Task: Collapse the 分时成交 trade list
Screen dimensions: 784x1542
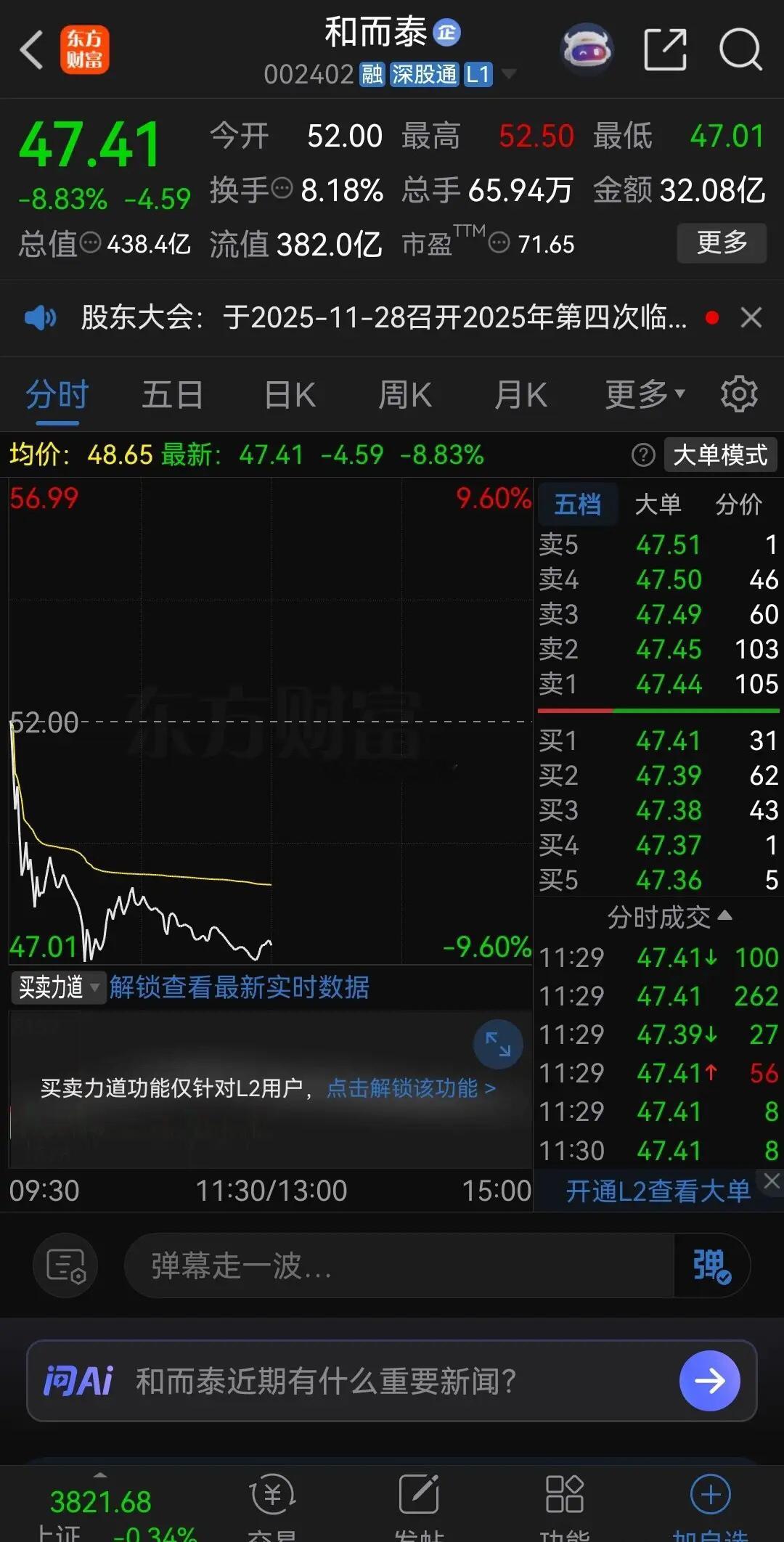Action: [x=726, y=916]
